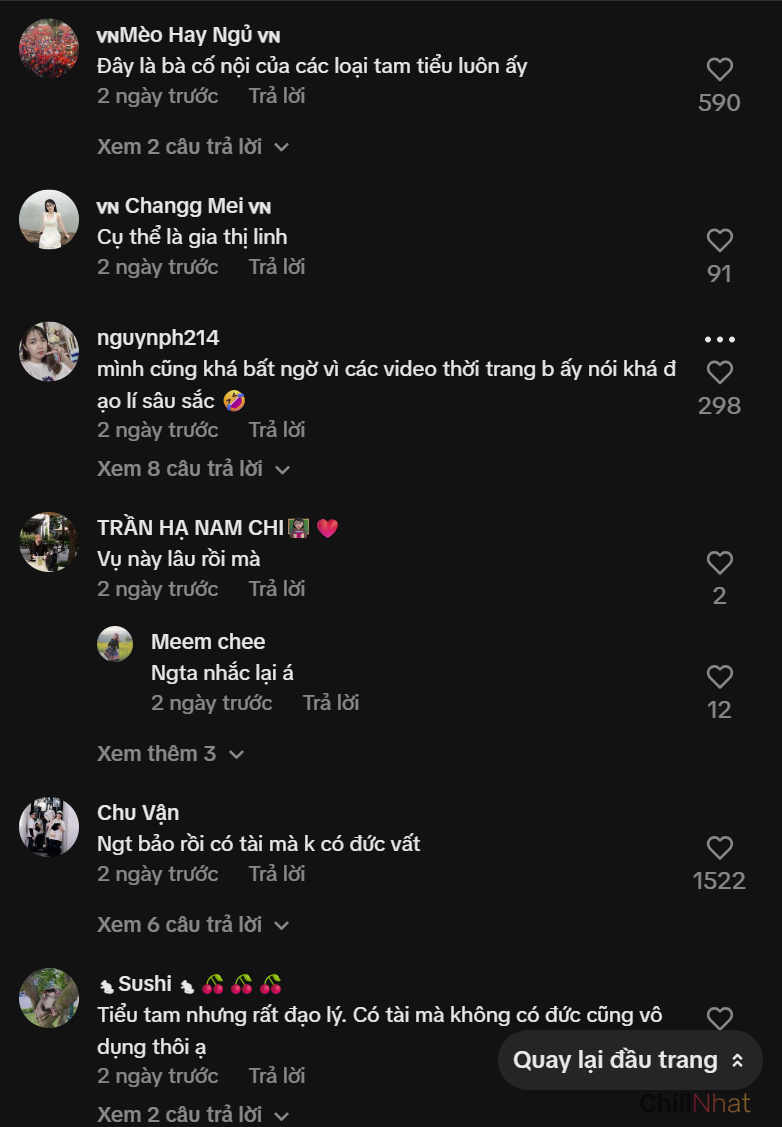Open 'Xem 6 câu trả lời' under Chu Vận

pos(183,923)
